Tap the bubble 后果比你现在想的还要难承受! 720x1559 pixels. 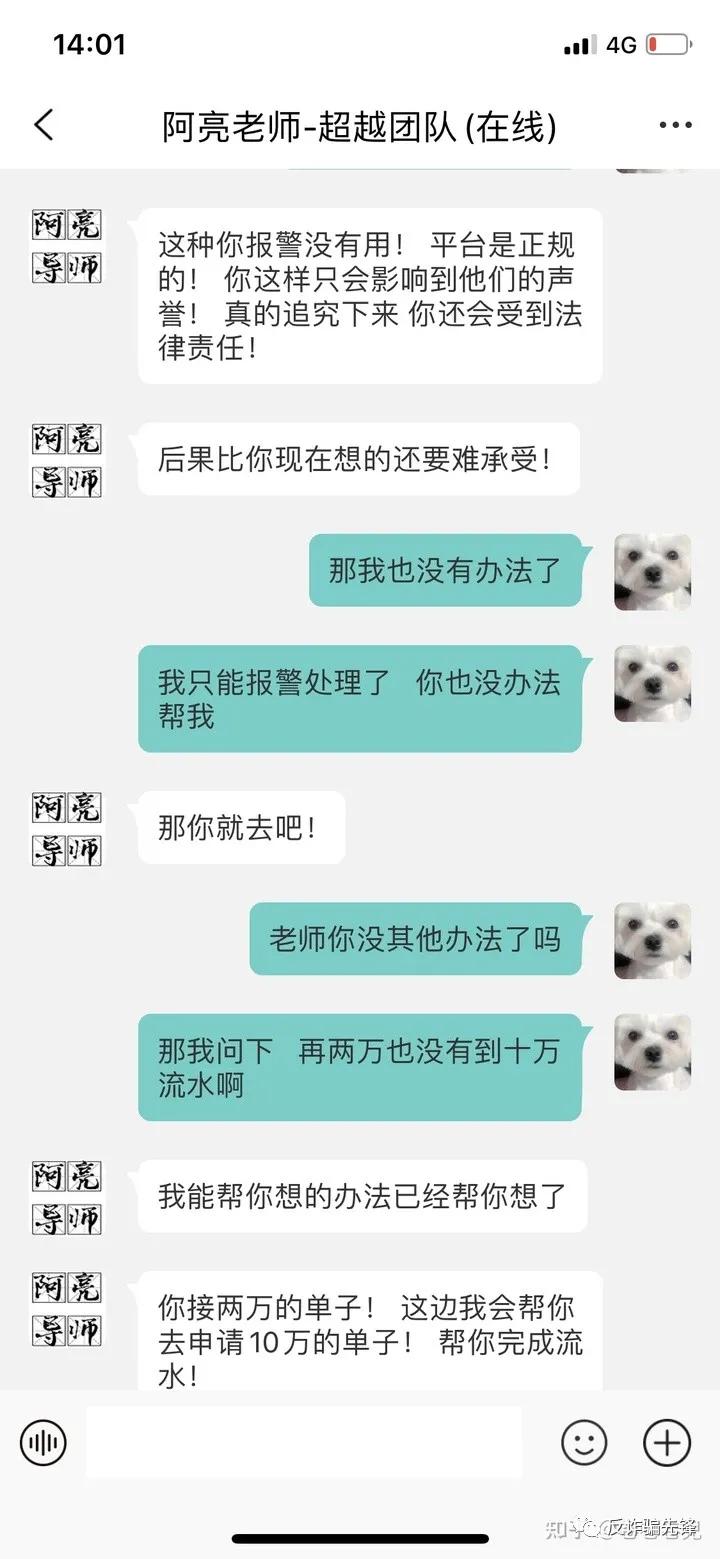pyautogui.click(x=361, y=459)
